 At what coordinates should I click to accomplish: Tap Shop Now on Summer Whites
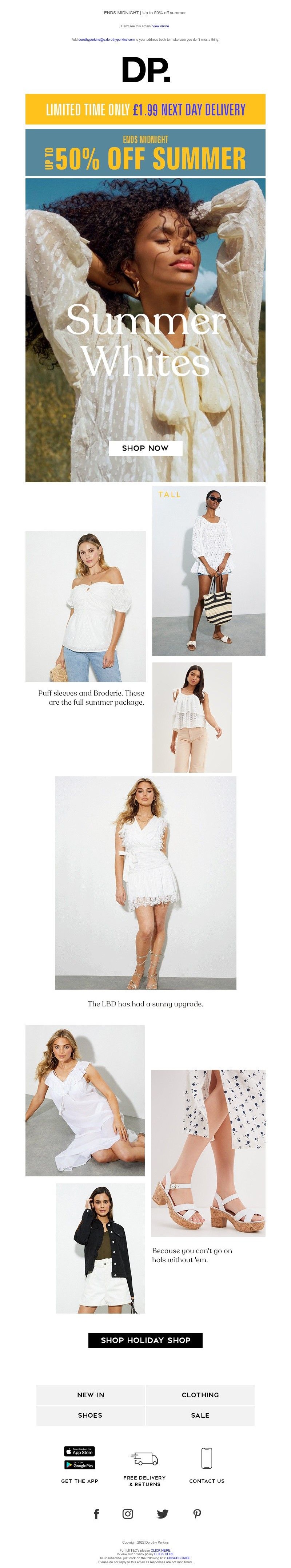tap(145, 448)
